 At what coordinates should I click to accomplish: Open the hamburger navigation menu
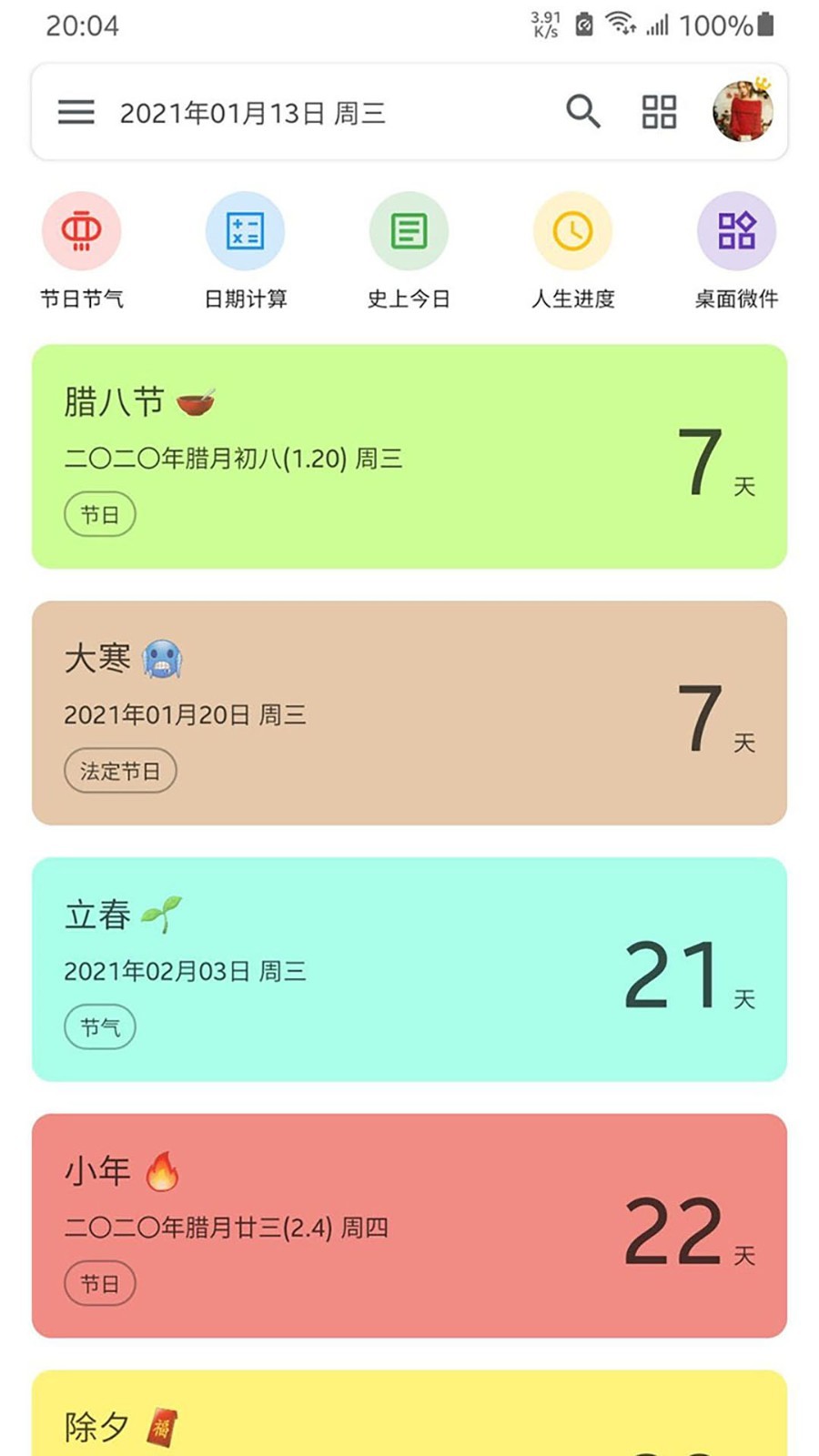77,112
